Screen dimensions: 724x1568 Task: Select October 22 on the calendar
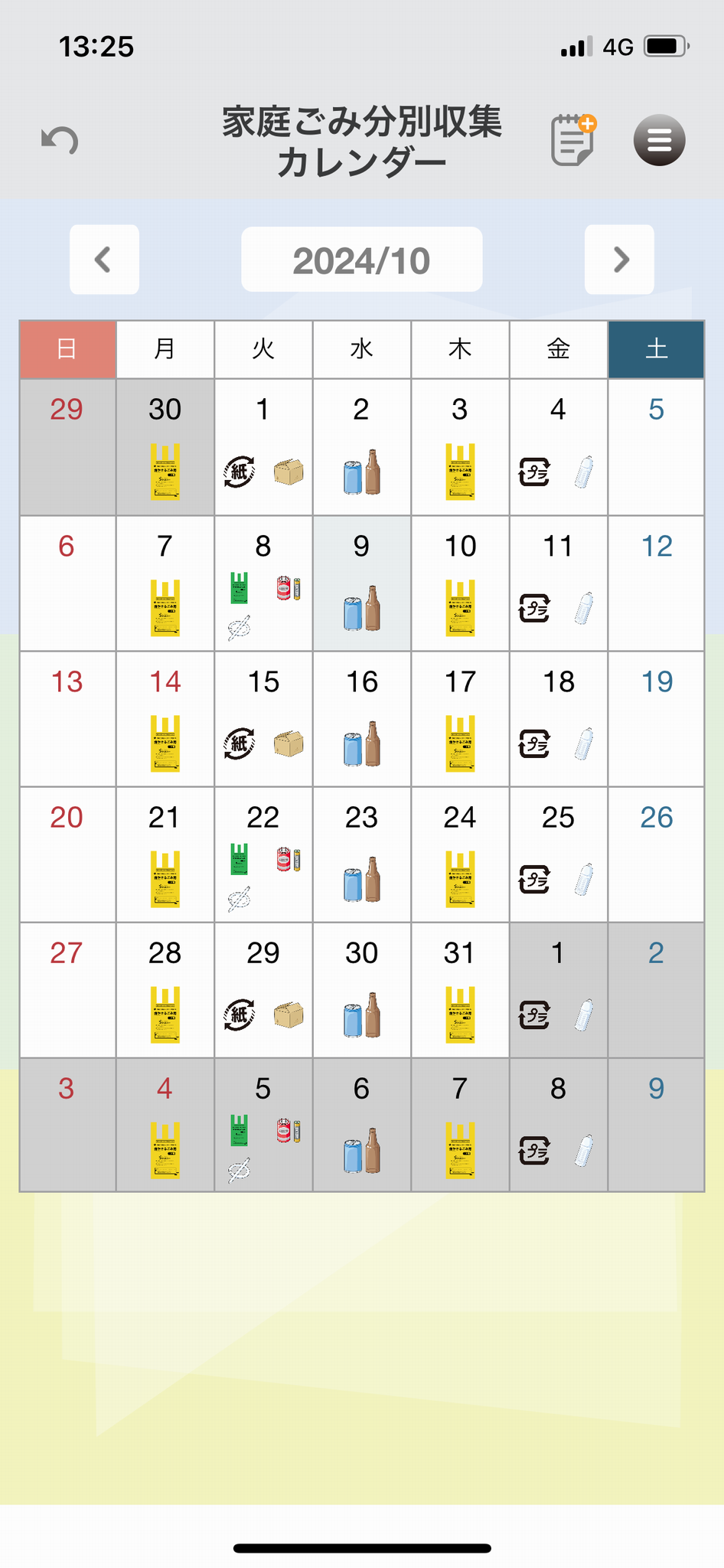tap(263, 854)
